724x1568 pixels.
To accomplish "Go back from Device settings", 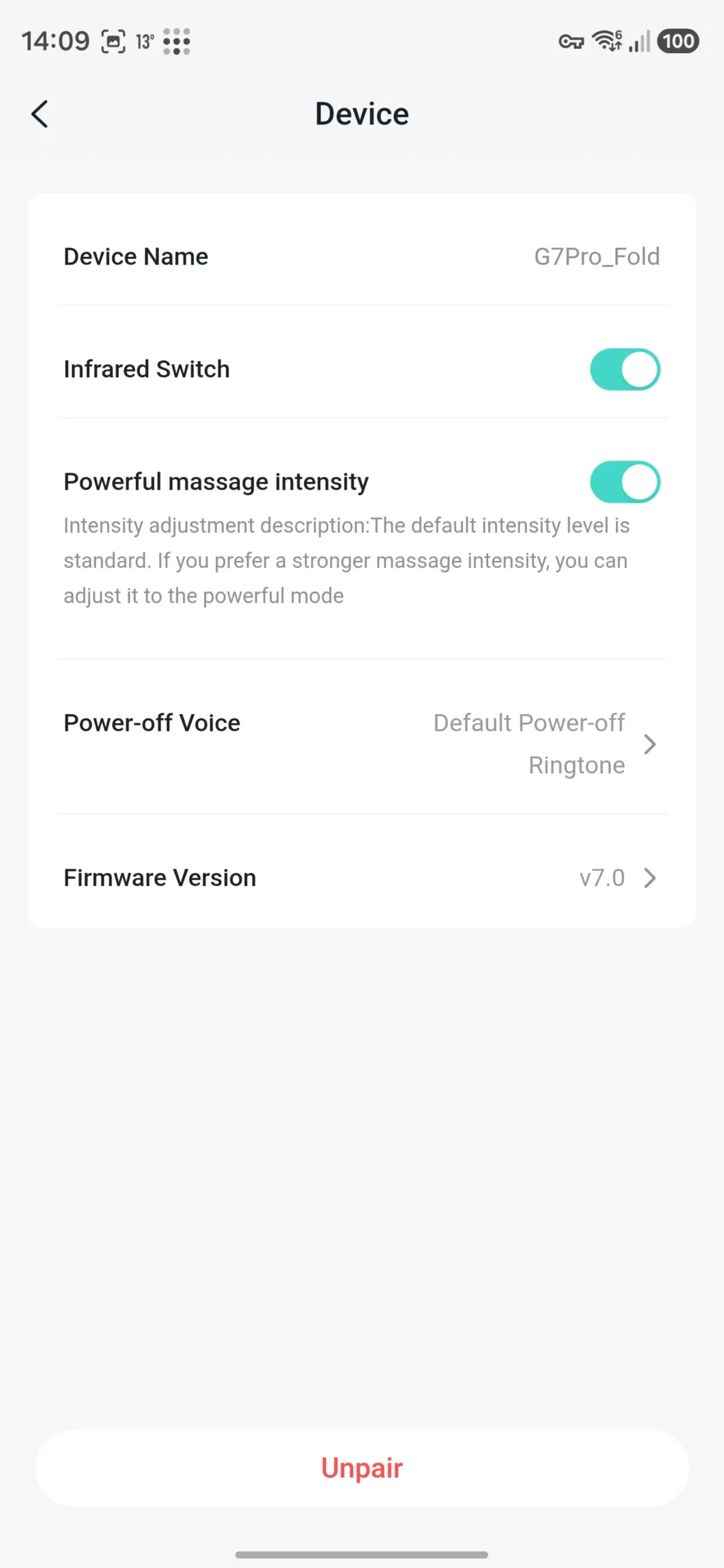I will 40,114.
